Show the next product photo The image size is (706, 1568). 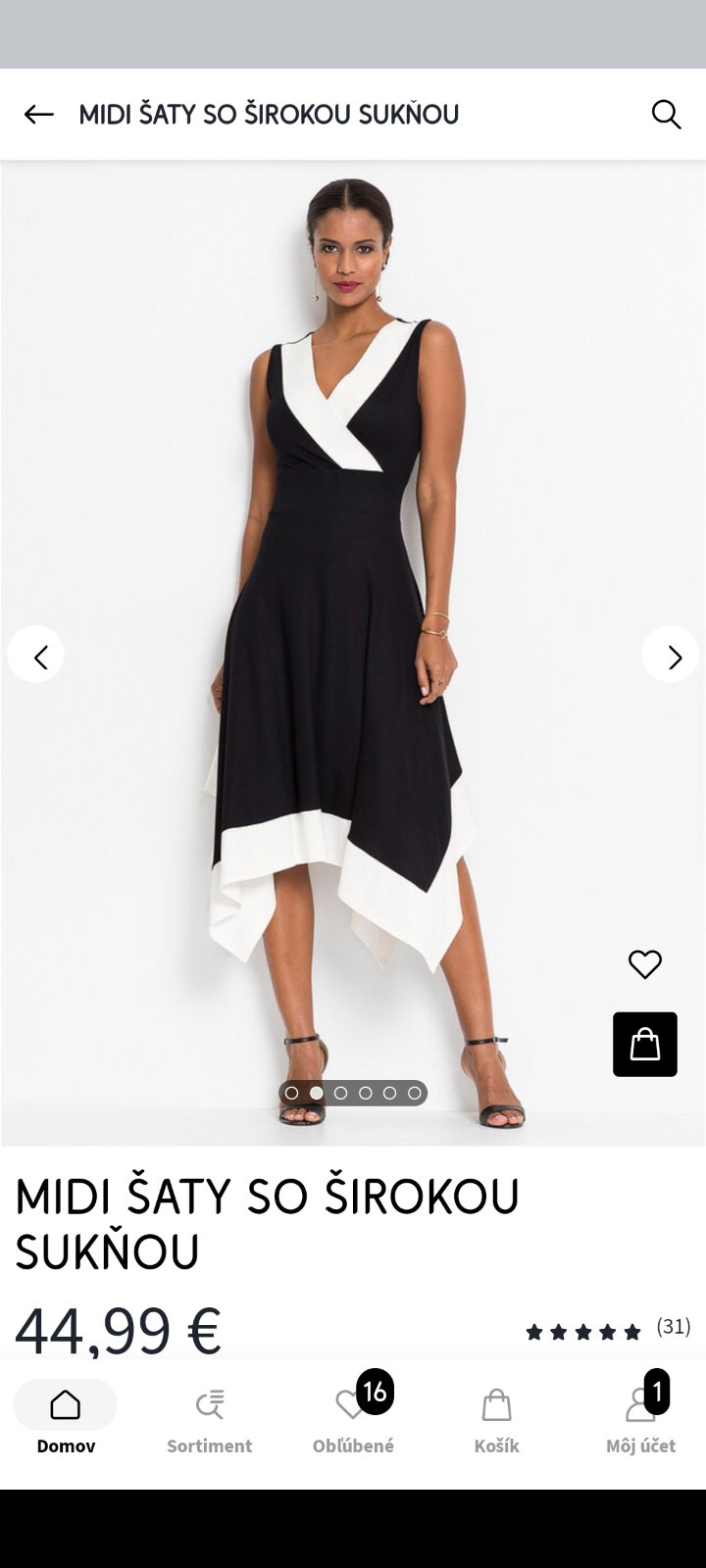pyautogui.click(x=671, y=655)
